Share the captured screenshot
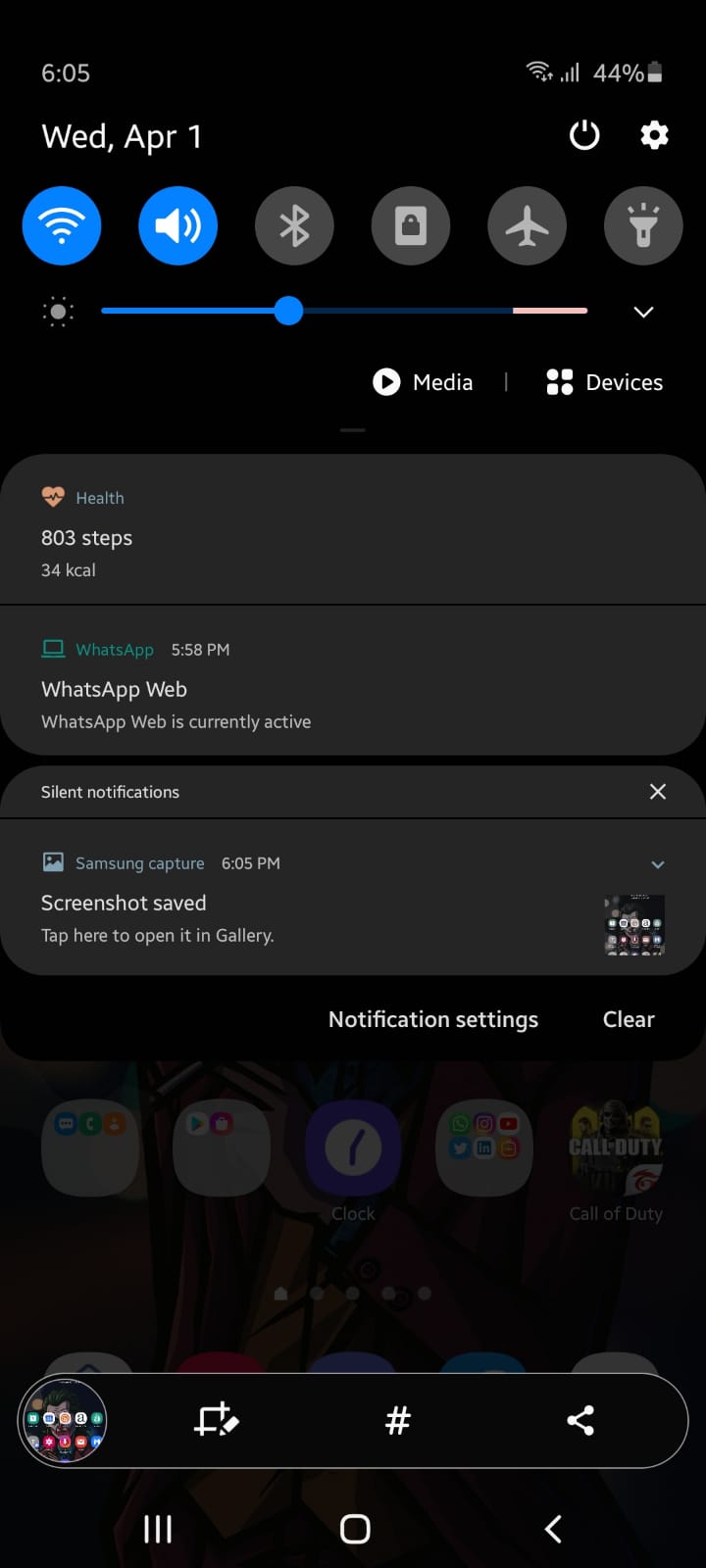Screen dimensions: 706x1568 tap(580, 1420)
